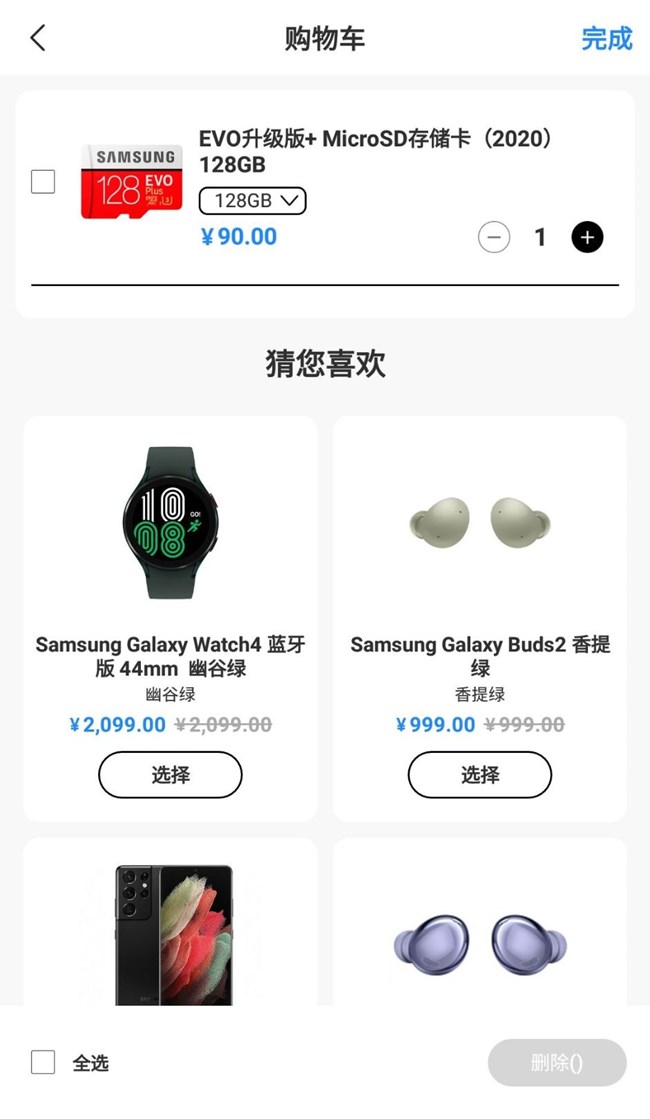Viewport: 650px width, 1119px height.
Task: Open the EVO MicroSD card product image
Action: pyautogui.click(x=132, y=182)
